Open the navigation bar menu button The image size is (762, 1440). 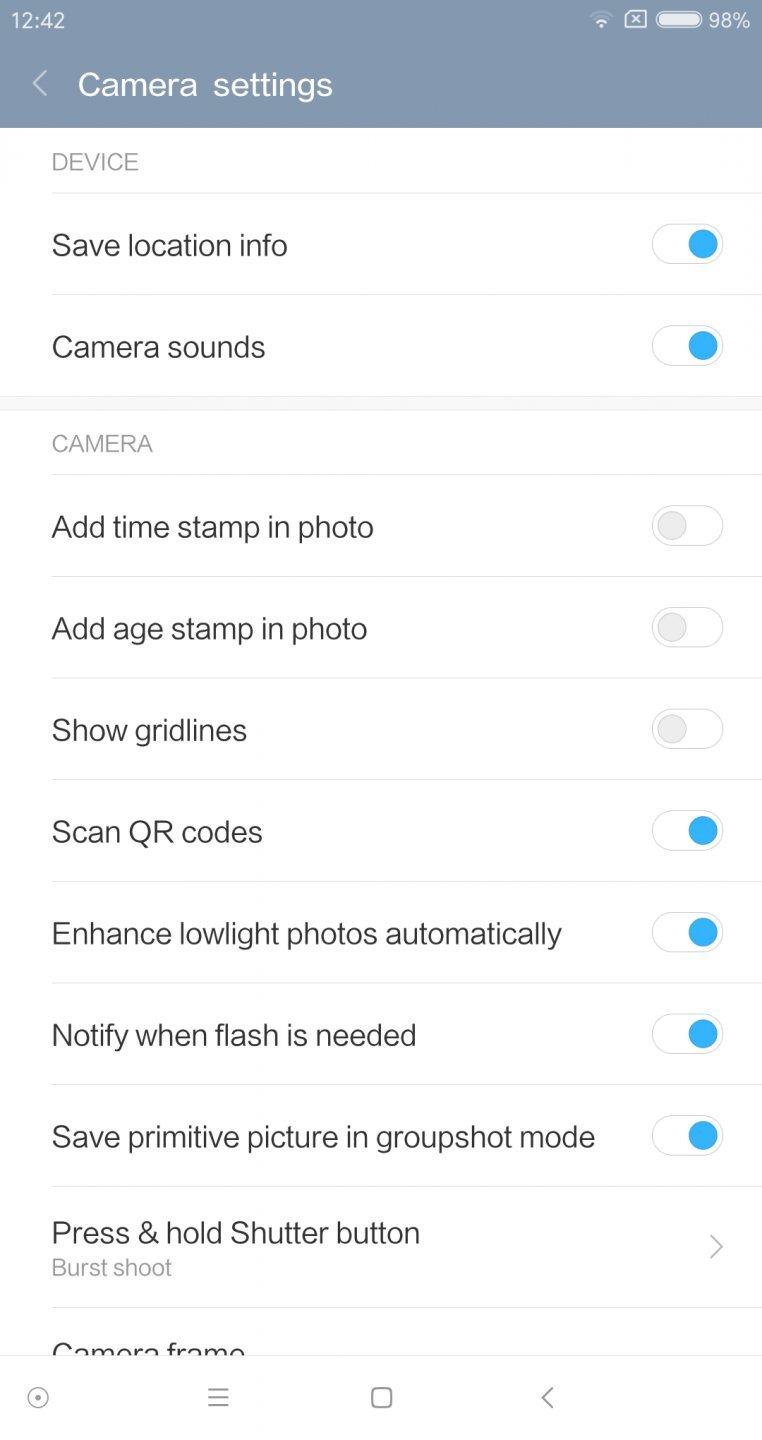point(218,1398)
